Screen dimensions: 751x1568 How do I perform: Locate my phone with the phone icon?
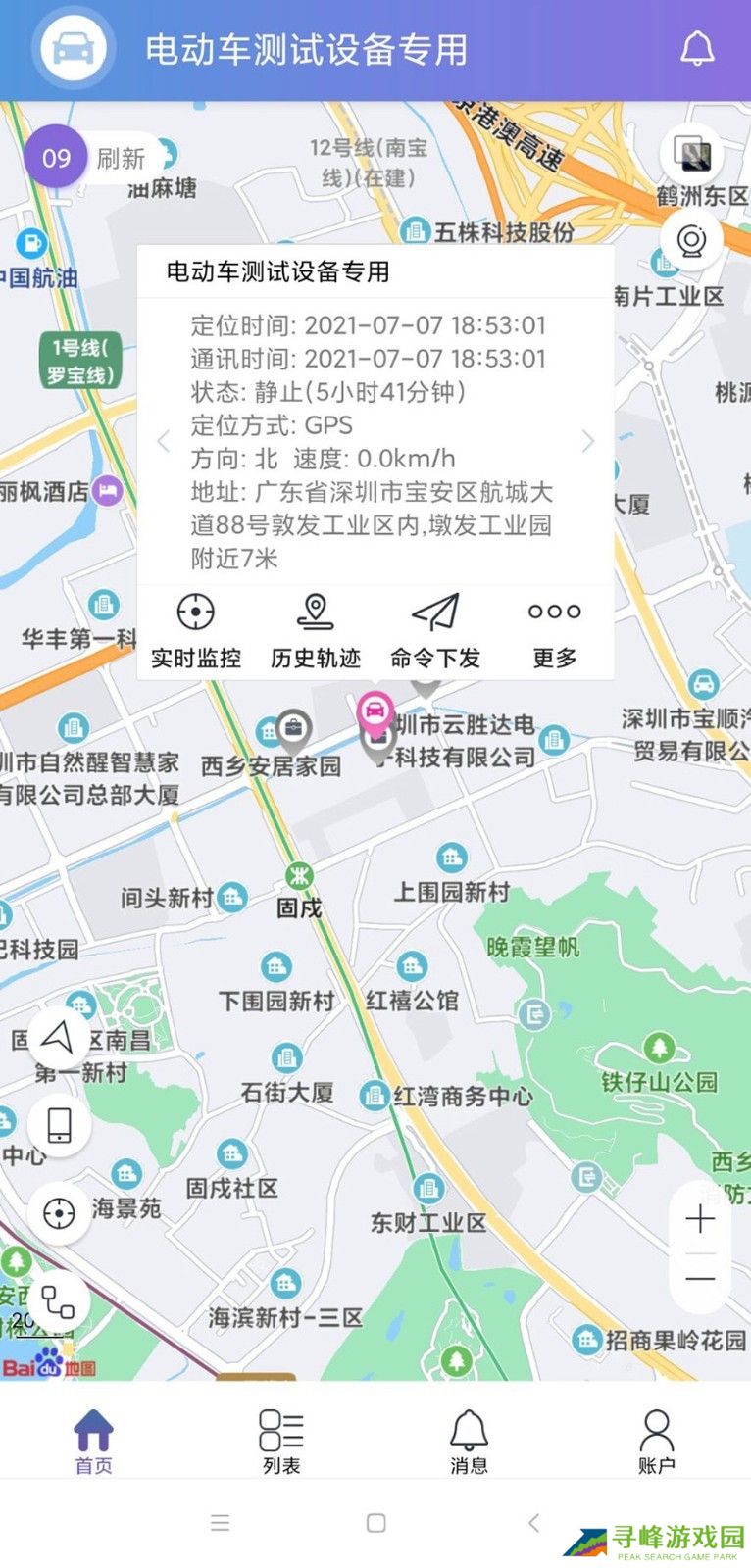point(59,1125)
